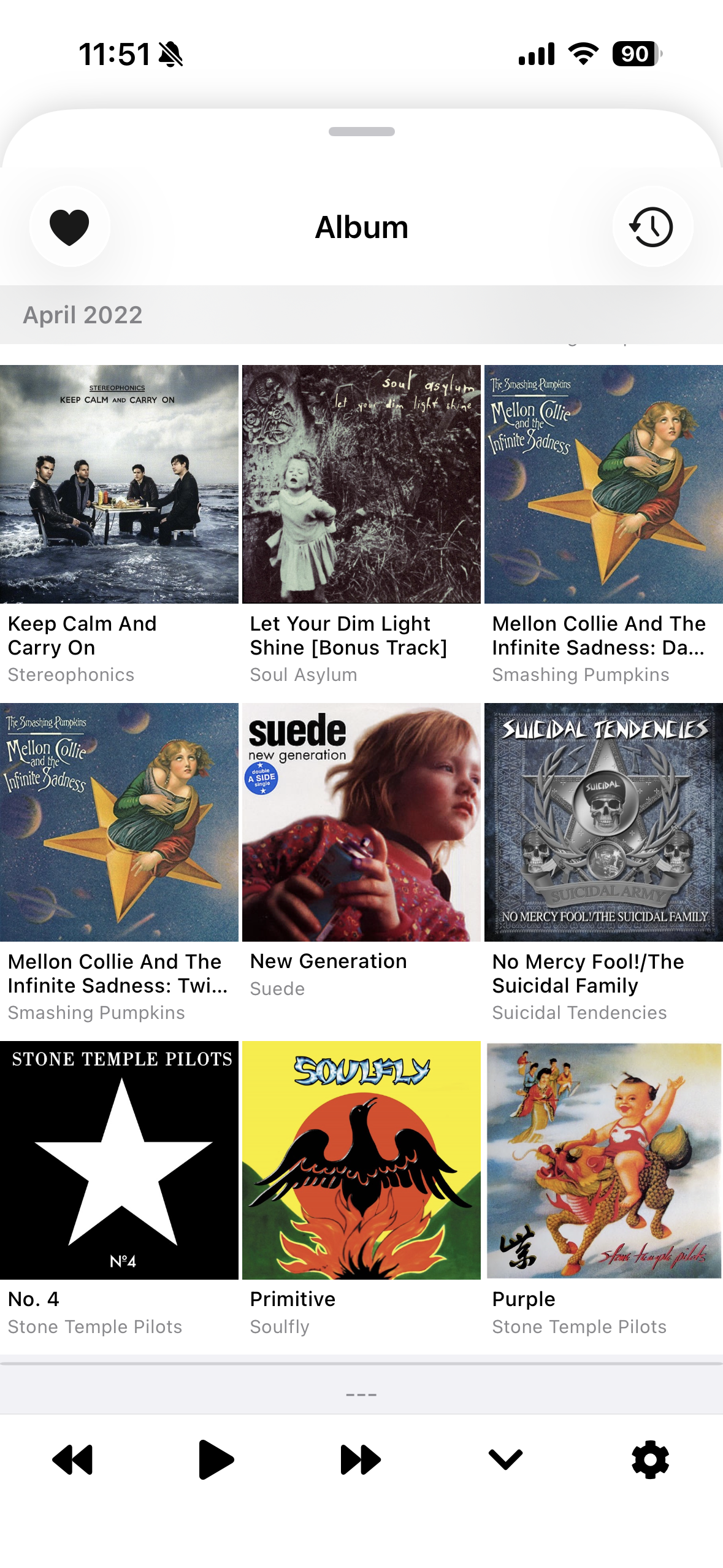Start playback with the play button
Image resolution: width=723 pixels, height=1568 pixels.
216,1459
